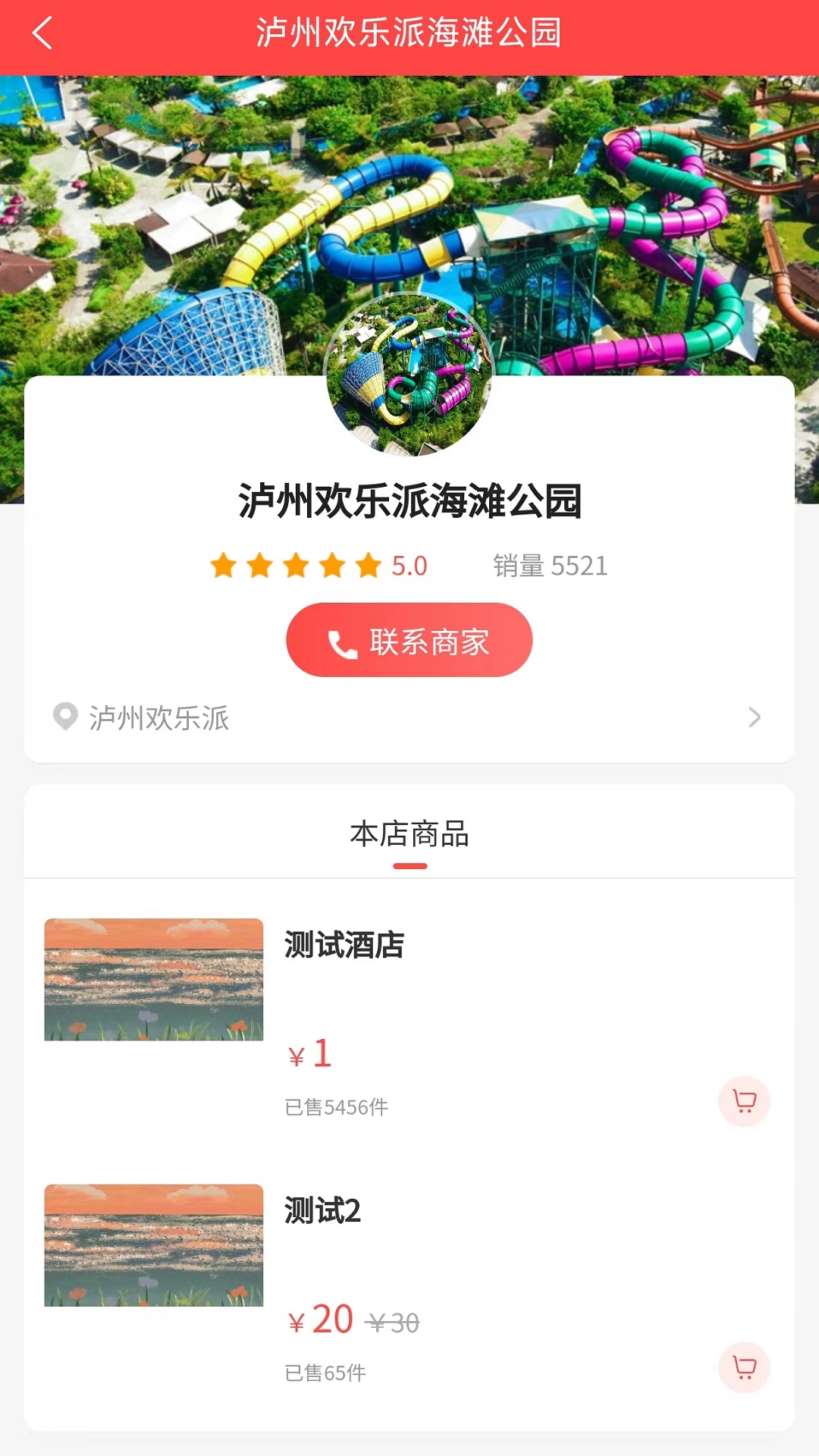The height and width of the screenshot is (1456, 819).
Task: Select the 5.0 rating value
Action: (x=410, y=566)
